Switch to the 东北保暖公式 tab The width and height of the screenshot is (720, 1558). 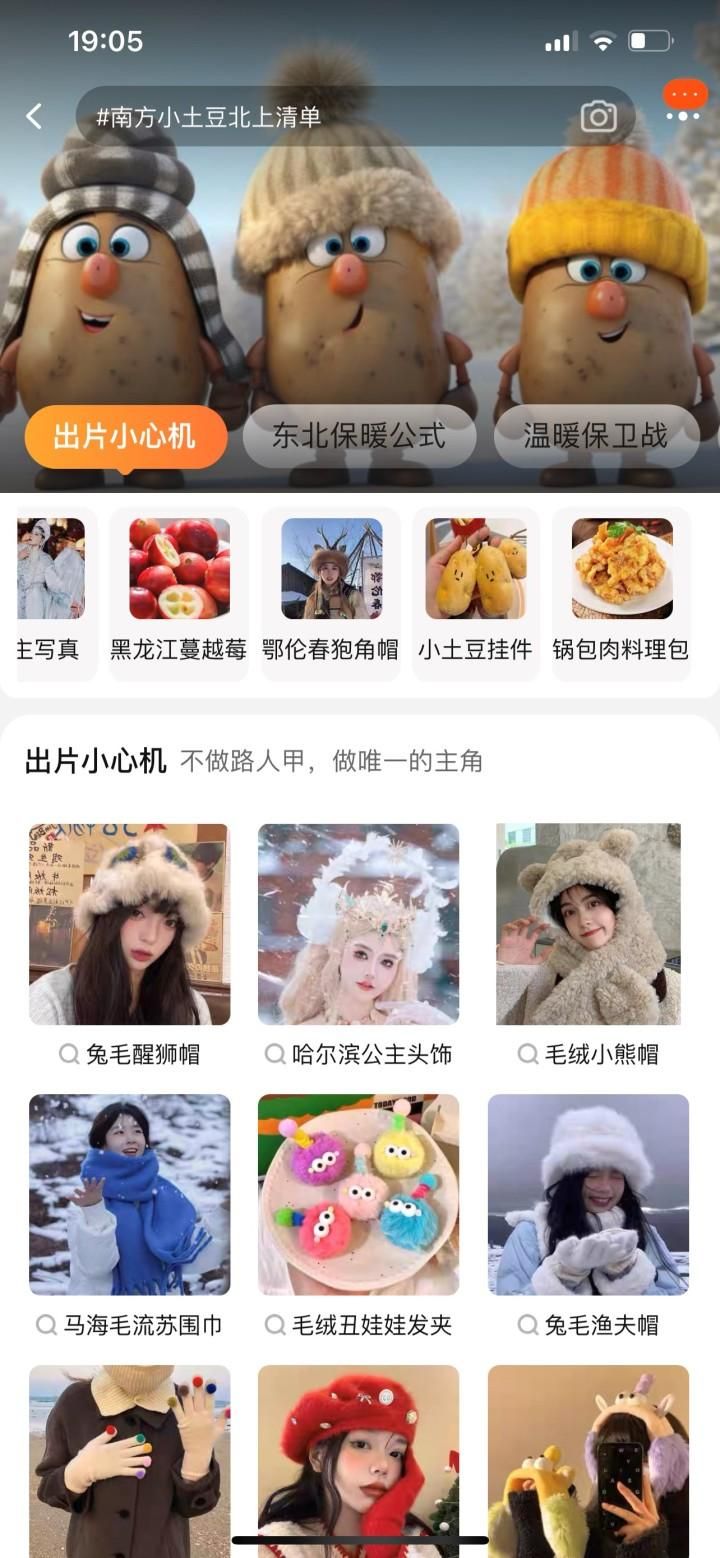click(x=359, y=436)
